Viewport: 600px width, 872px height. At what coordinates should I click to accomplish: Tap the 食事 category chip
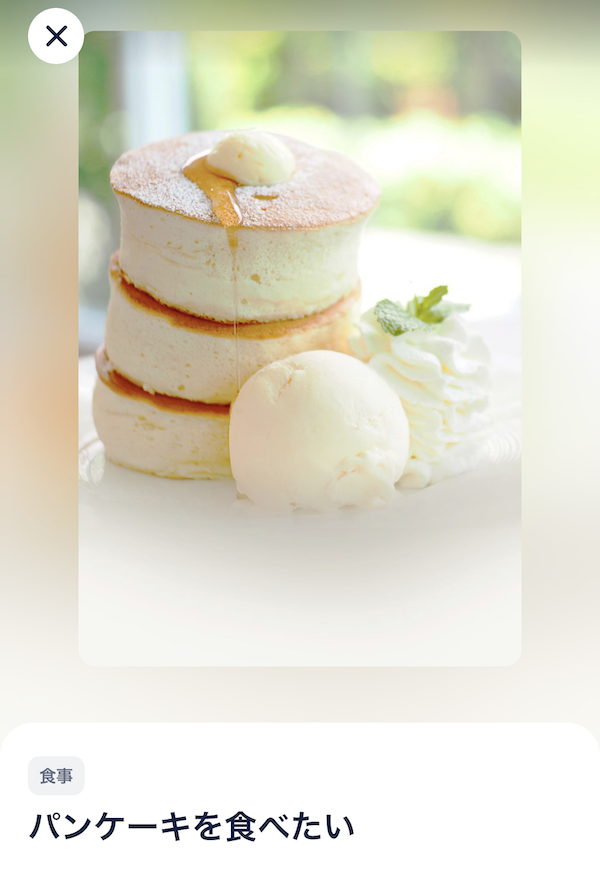pos(56,776)
